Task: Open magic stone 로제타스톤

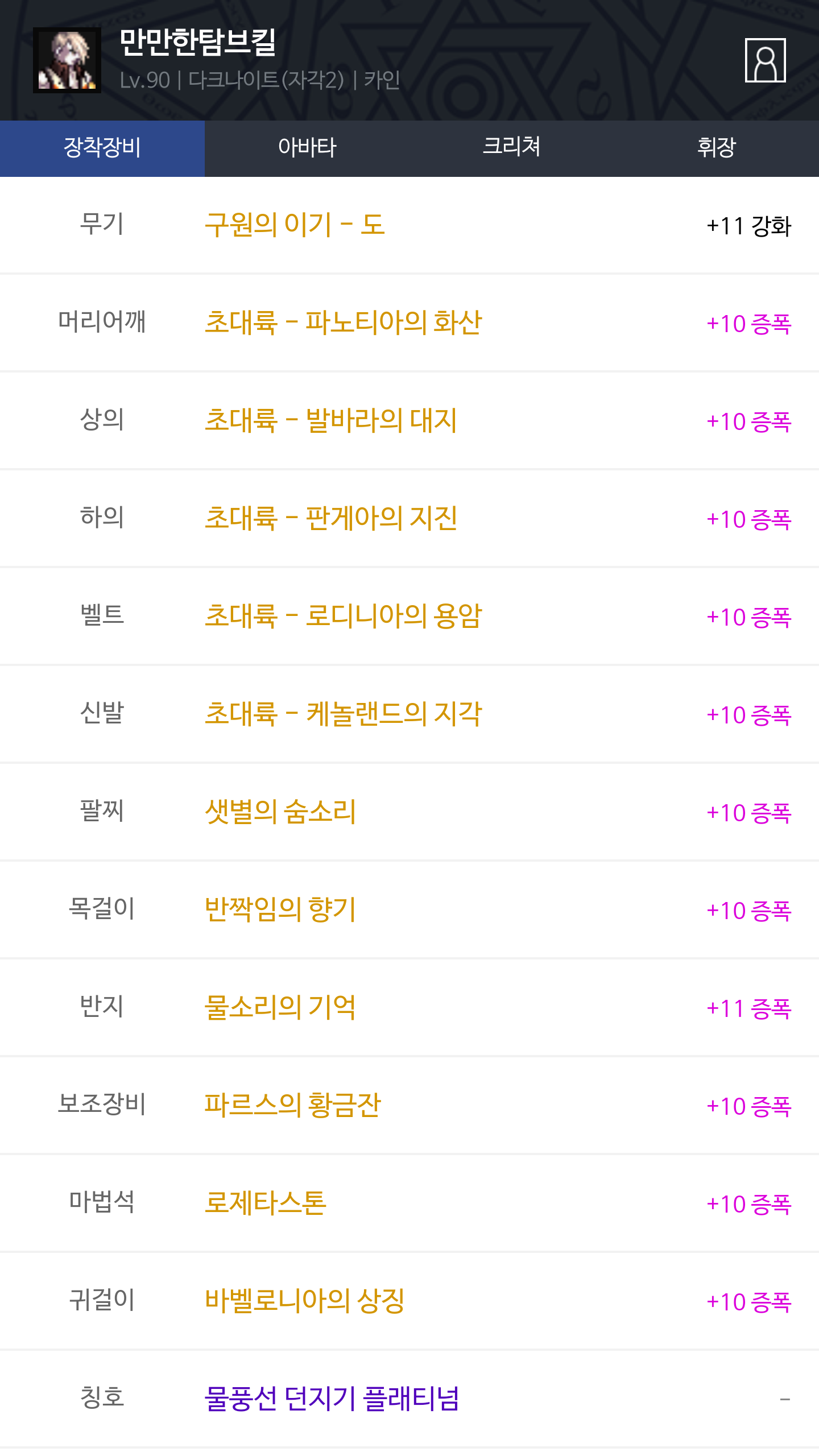Action: pyautogui.click(x=265, y=1203)
